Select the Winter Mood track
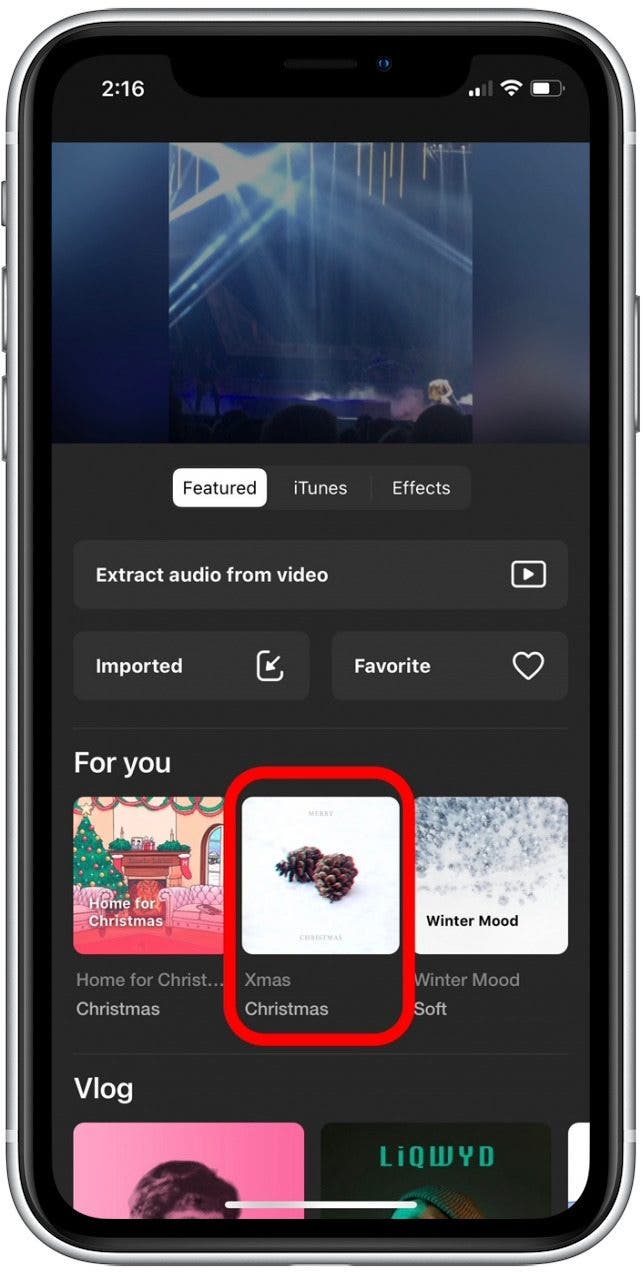642x1274 pixels. pyautogui.click(x=490, y=875)
